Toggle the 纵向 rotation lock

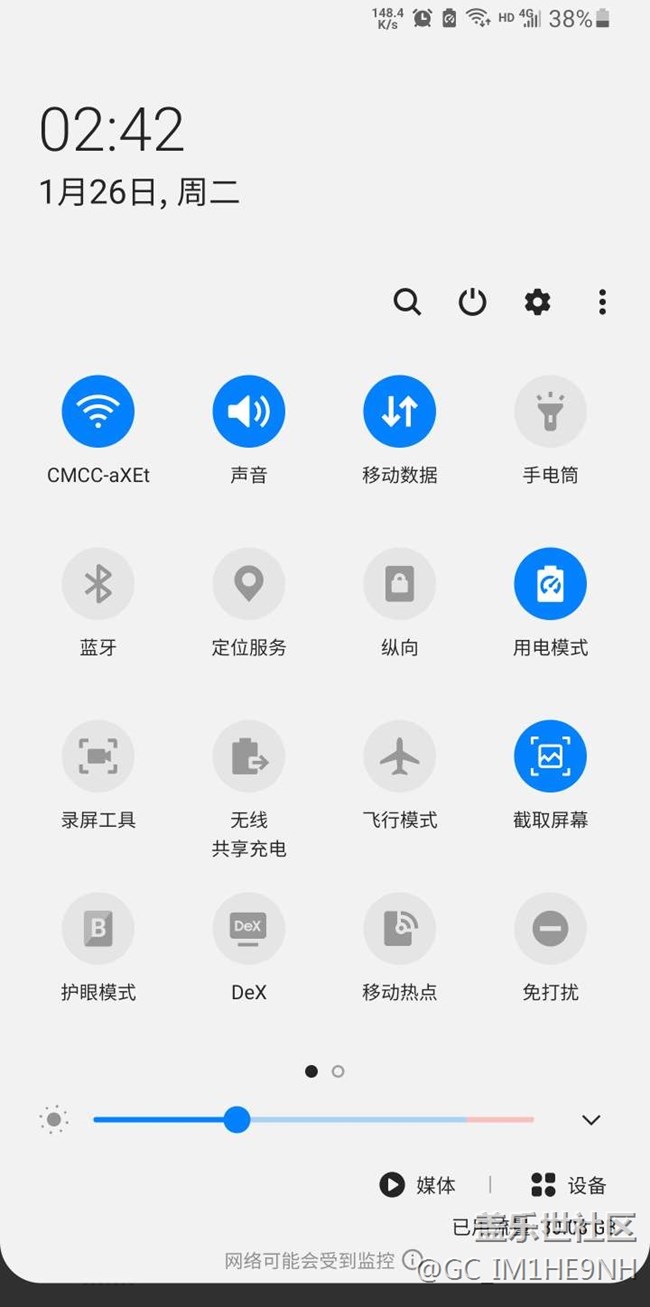(x=400, y=584)
